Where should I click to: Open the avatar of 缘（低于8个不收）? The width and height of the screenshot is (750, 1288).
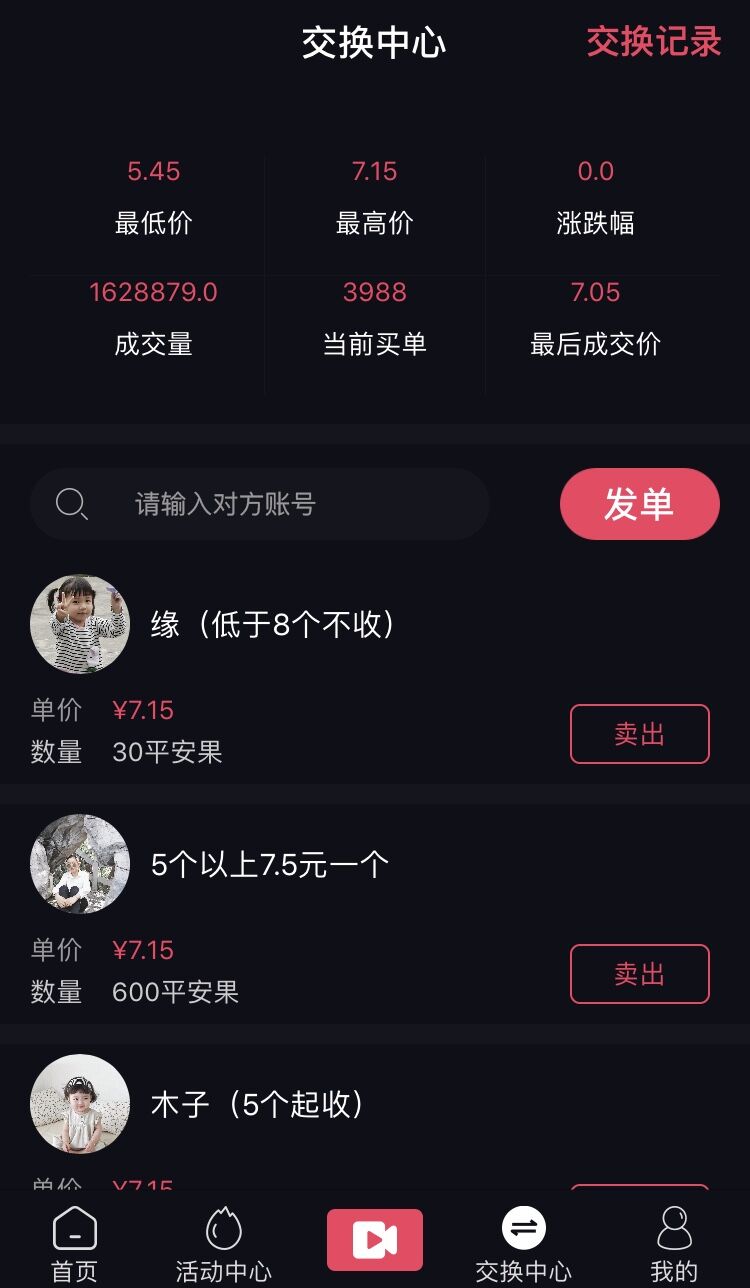click(80, 624)
